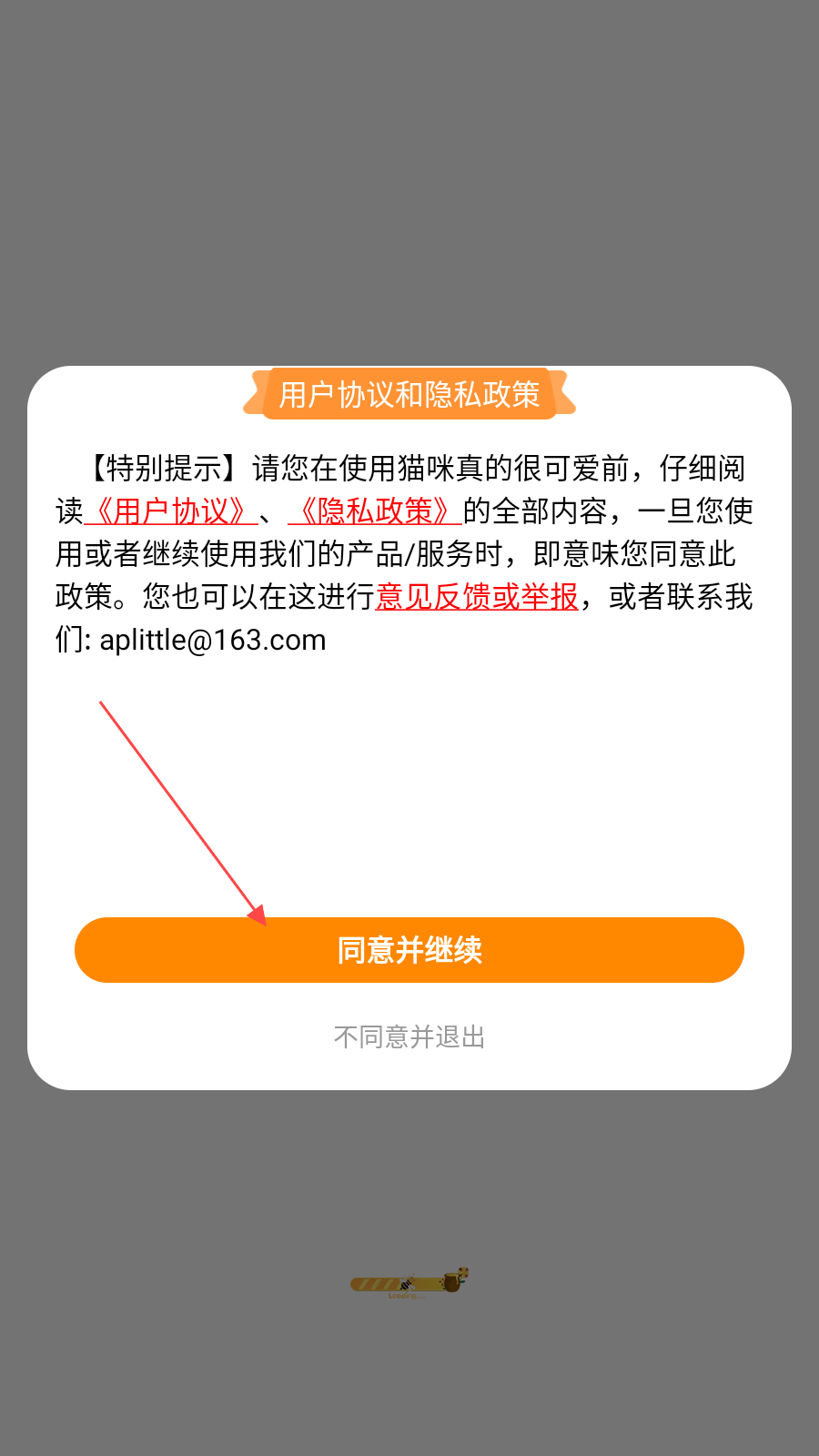The width and height of the screenshot is (819, 1456).
Task: Choose 不同意并退出 to exit
Action: 409,1036
